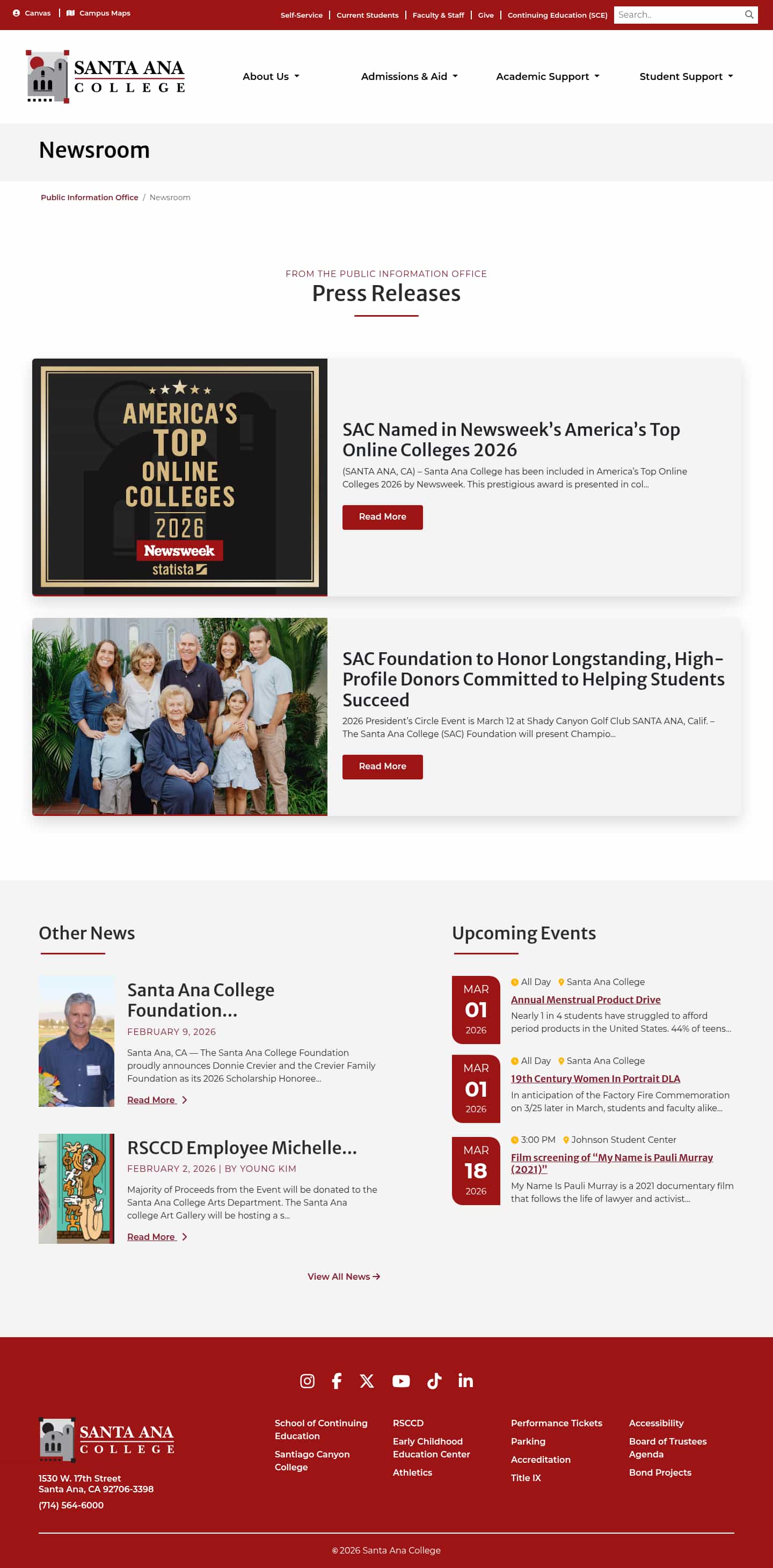Open the Self-Service link
773x1568 pixels.
[301, 15]
